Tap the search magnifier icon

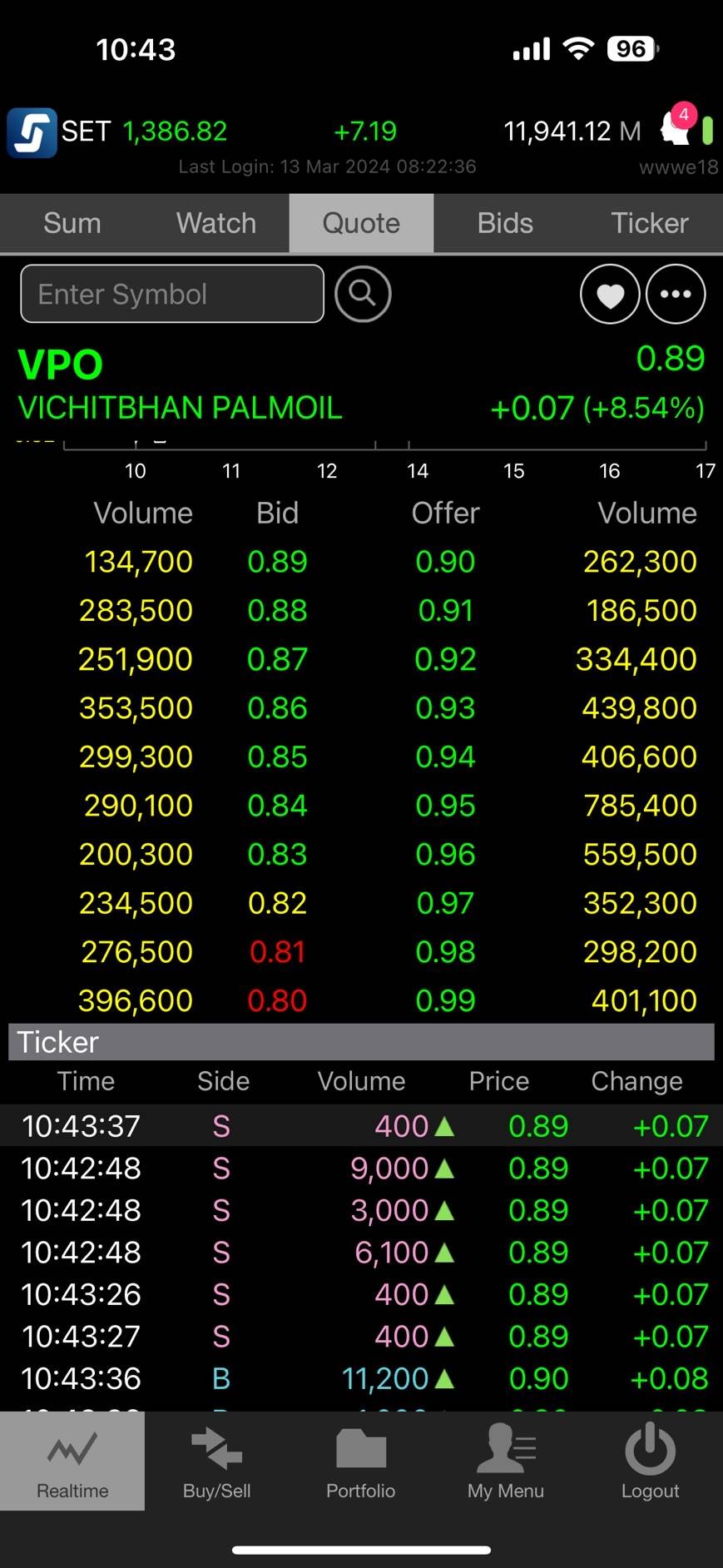(363, 294)
